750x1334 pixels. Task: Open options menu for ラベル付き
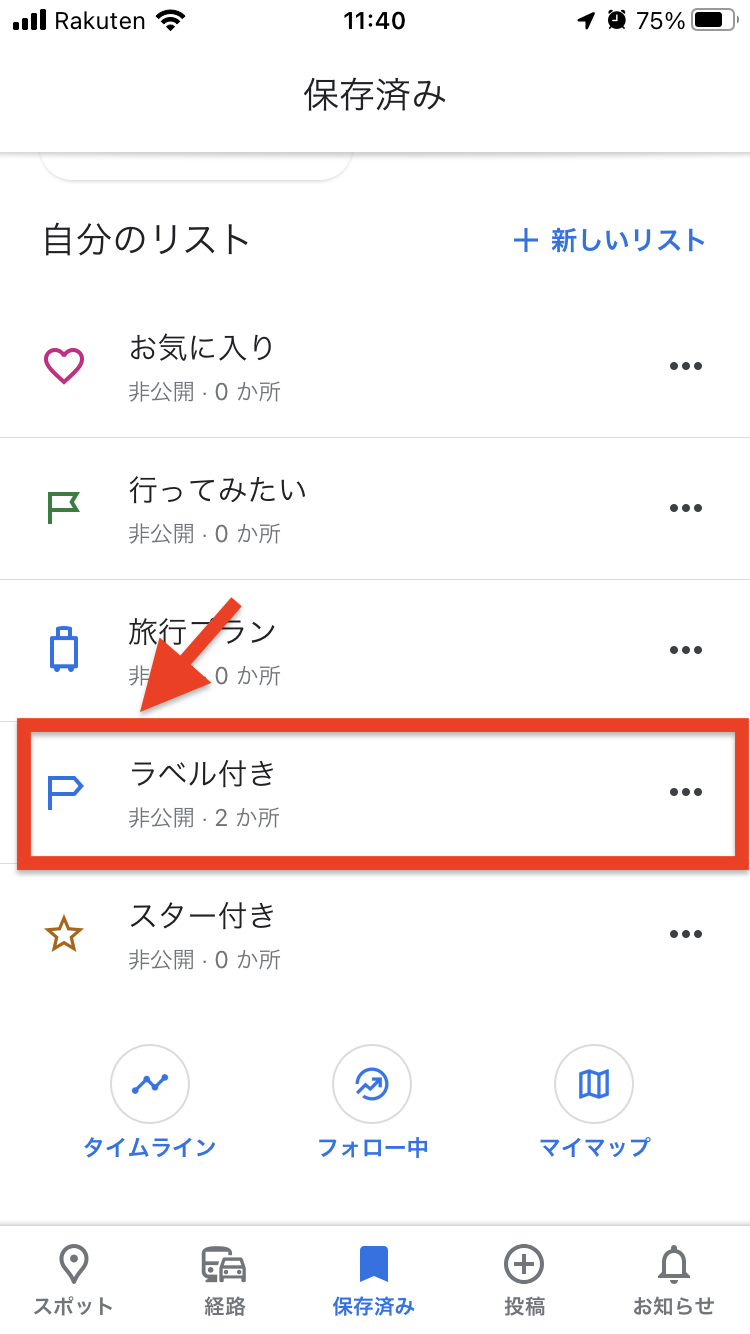[x=685, y=792]
